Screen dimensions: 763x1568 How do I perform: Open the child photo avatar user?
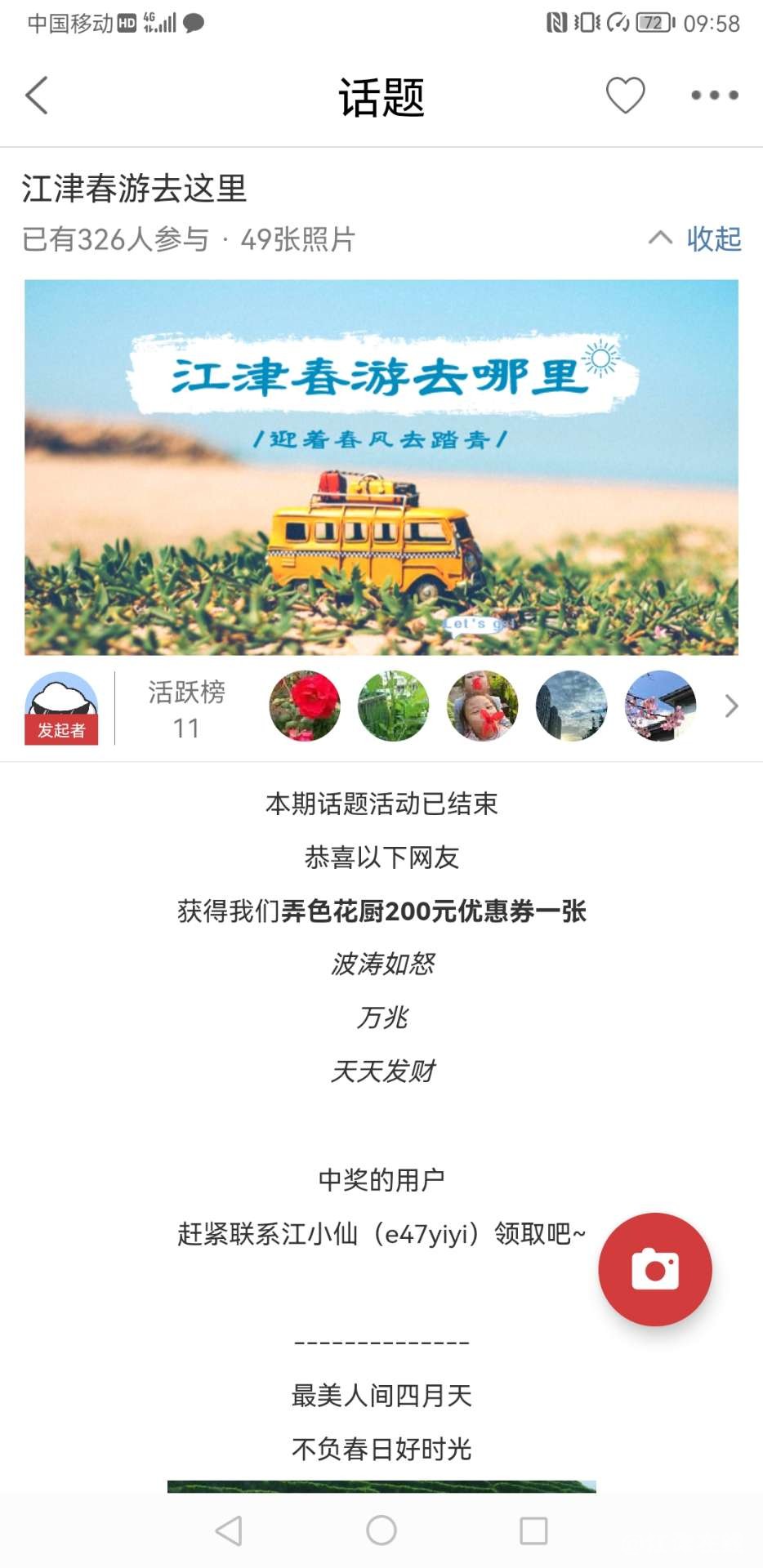tap(483, 706)
